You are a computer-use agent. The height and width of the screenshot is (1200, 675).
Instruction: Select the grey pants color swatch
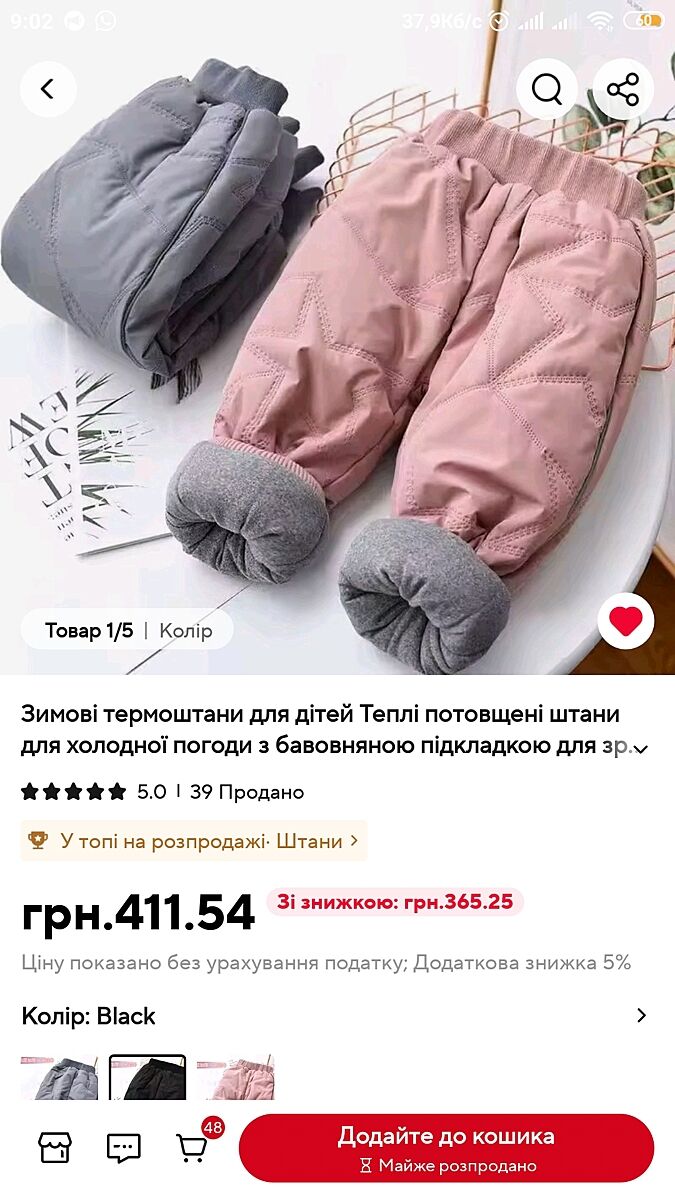coord(60,1078)
